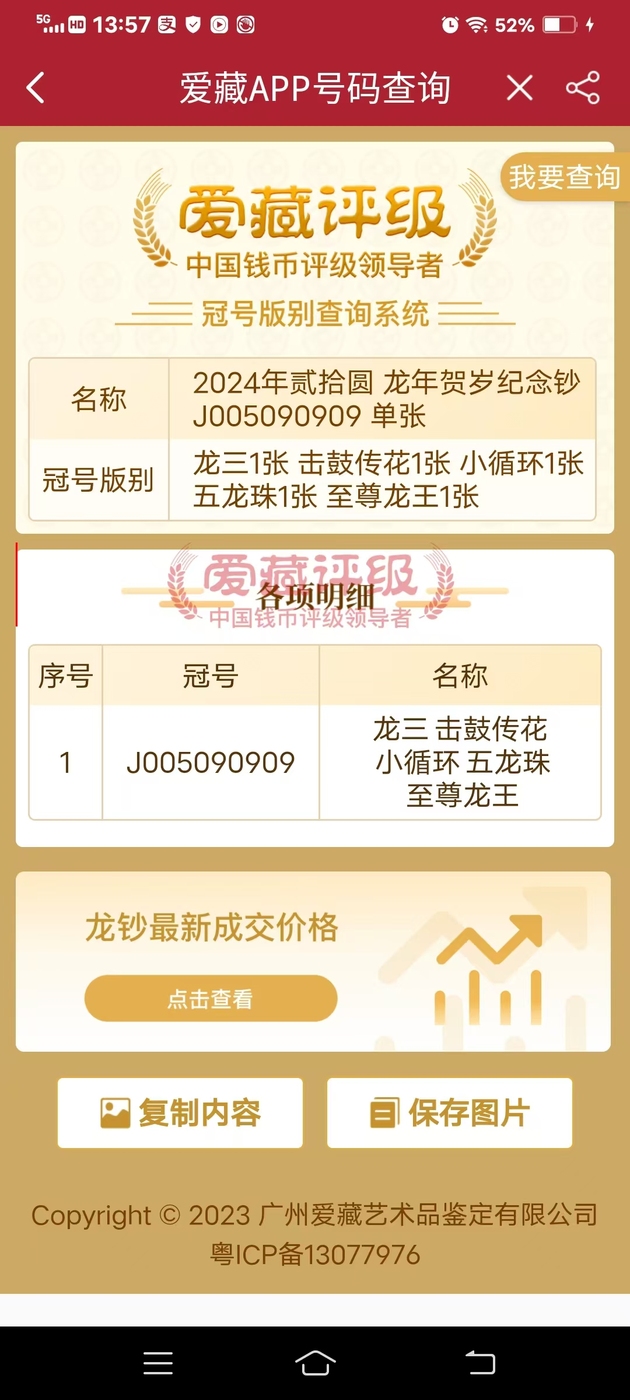Tap 复制内容 to copy the result
Viewport: 630px width, 1400px height.
(180, 1112)
